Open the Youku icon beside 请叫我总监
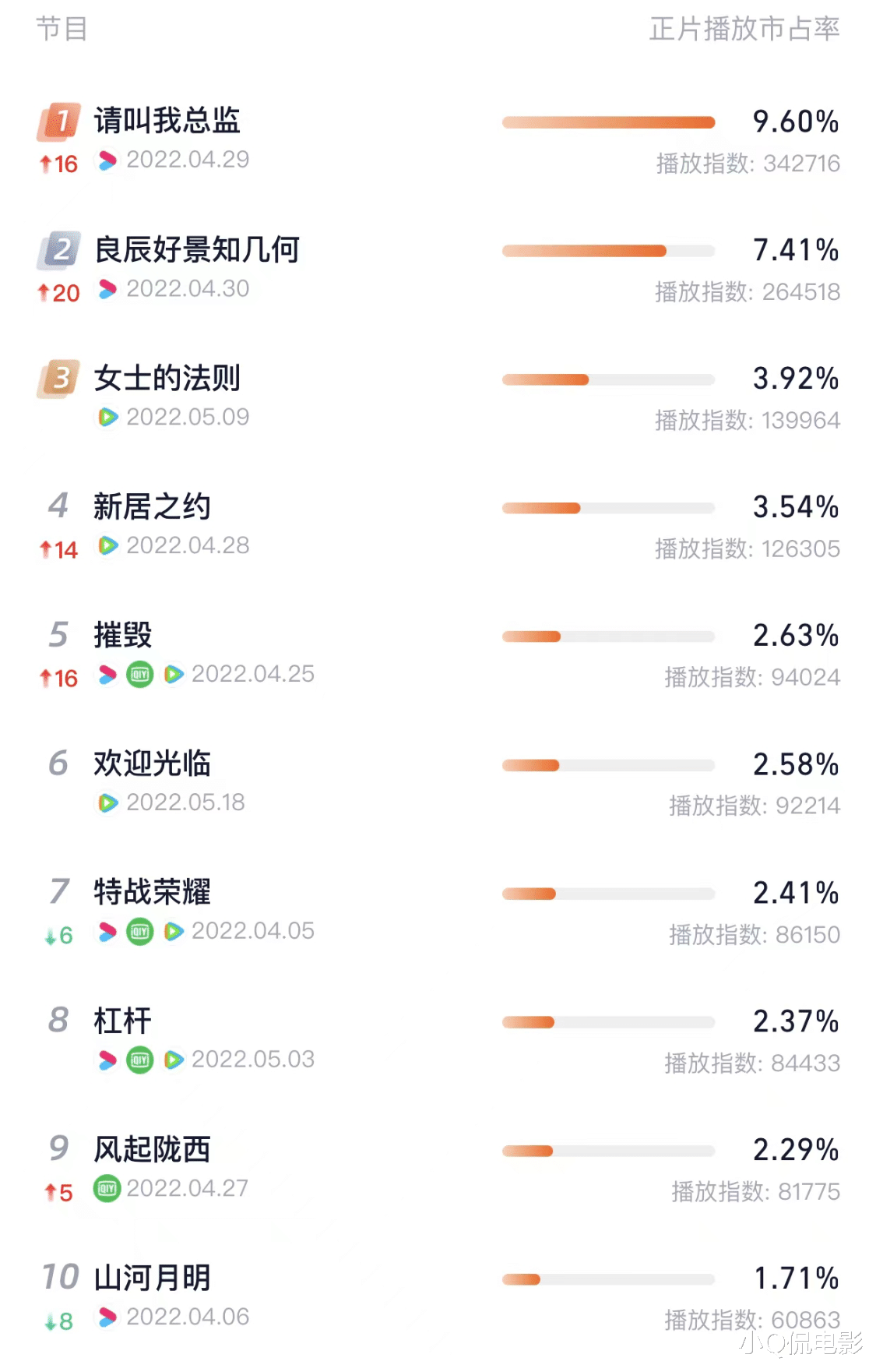The height and width of the screenshot is (1372, 876). click(x=107, y=161)
